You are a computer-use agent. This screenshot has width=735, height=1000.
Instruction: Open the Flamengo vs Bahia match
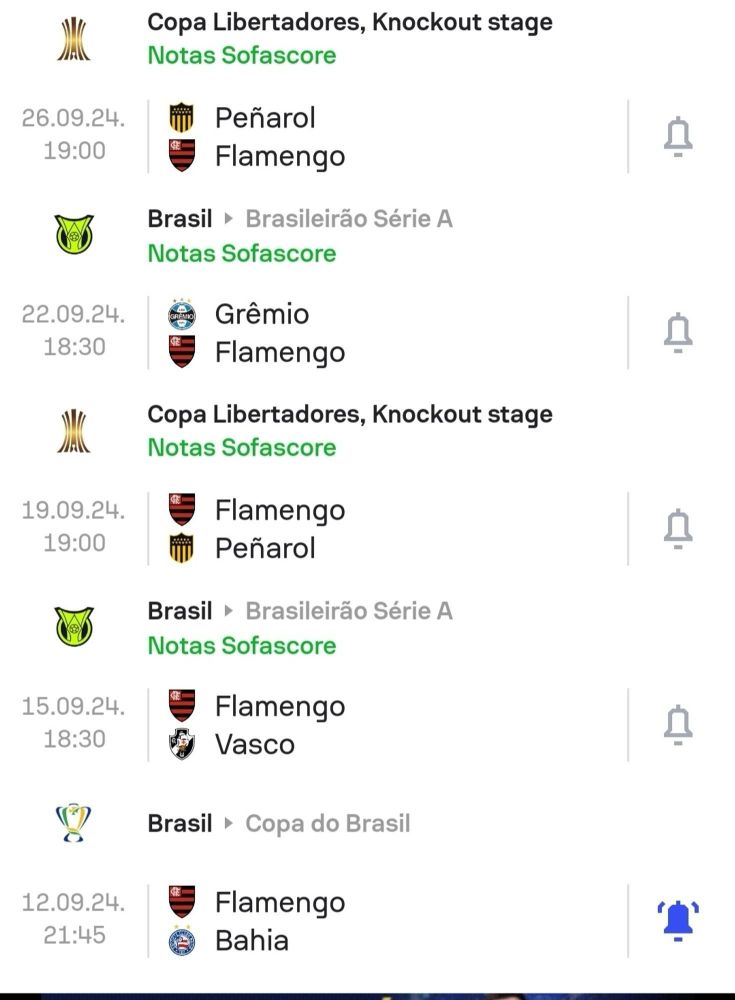point(390,921)
